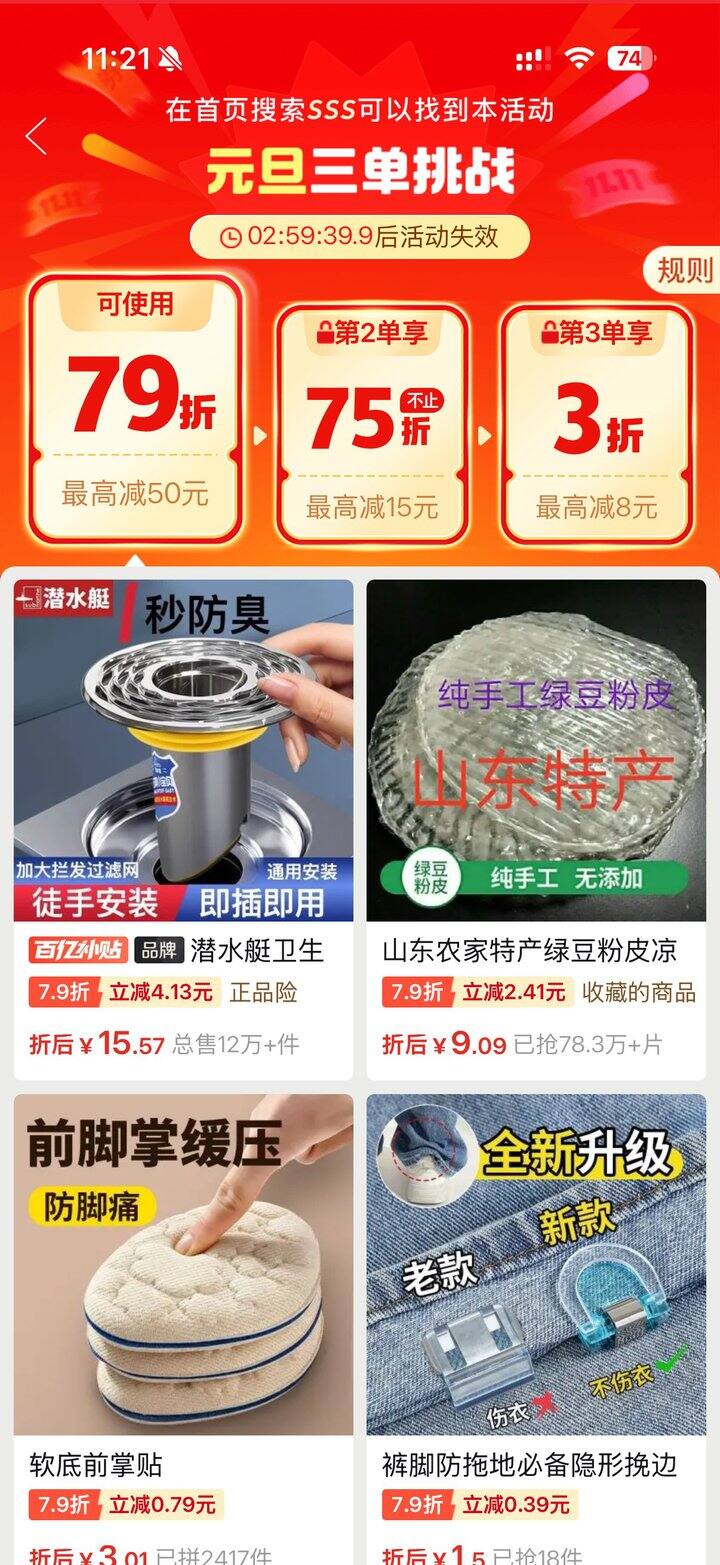720x1565 pixels.
Task: Select the 可使用 79折 coupon card
Action: click(x=136, y=408)
